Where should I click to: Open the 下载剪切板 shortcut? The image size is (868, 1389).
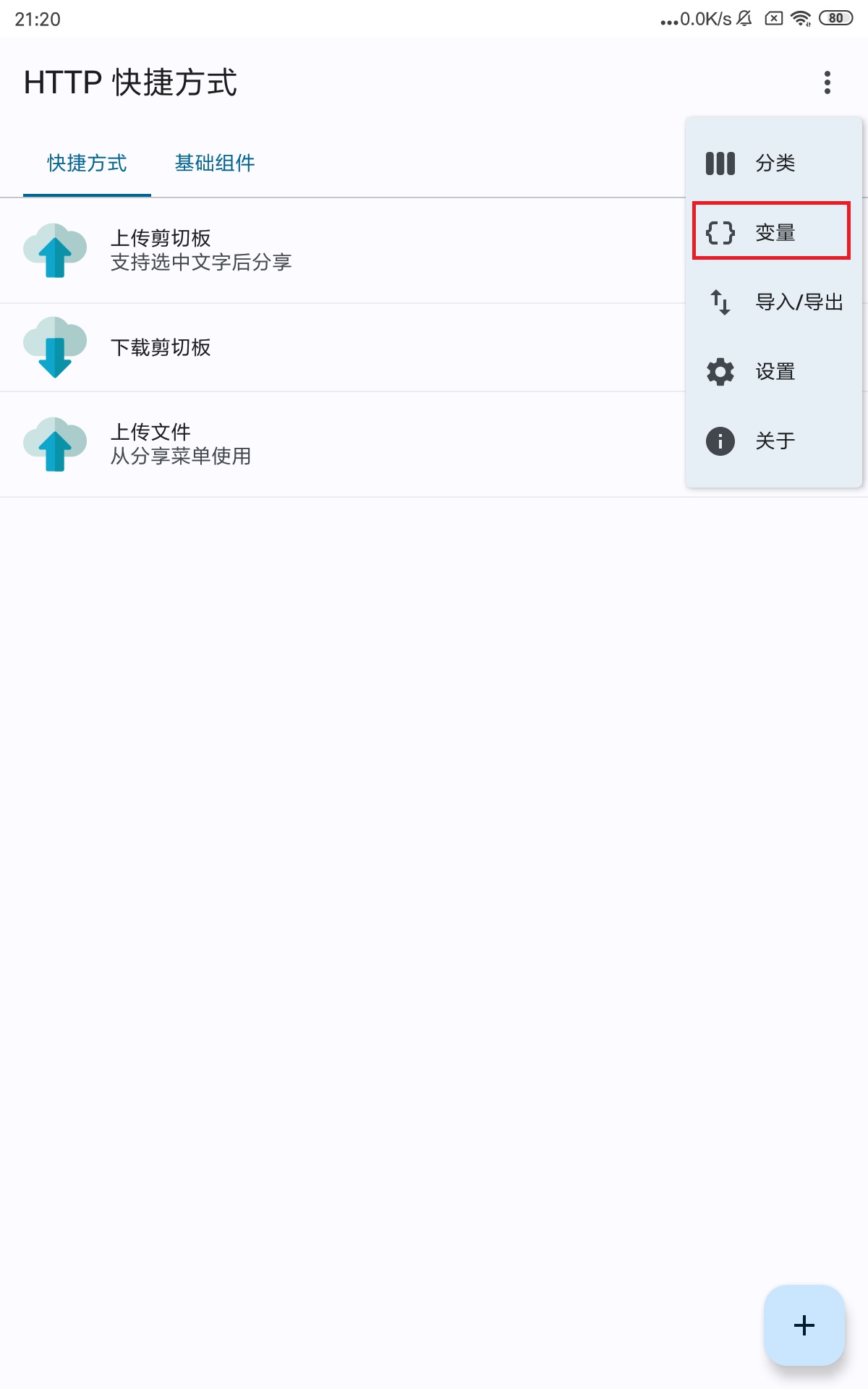tap(343, 348)
